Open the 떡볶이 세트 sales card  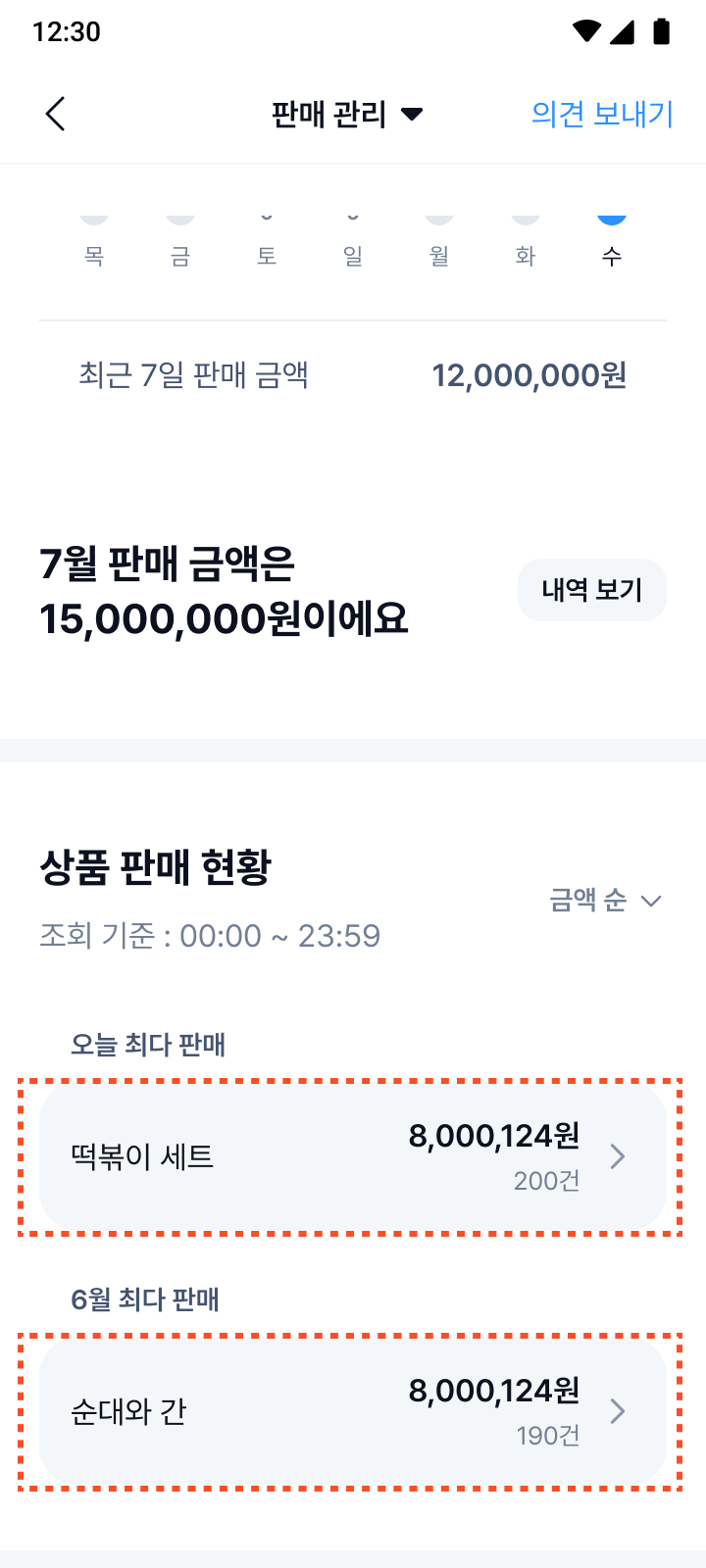353,1156
